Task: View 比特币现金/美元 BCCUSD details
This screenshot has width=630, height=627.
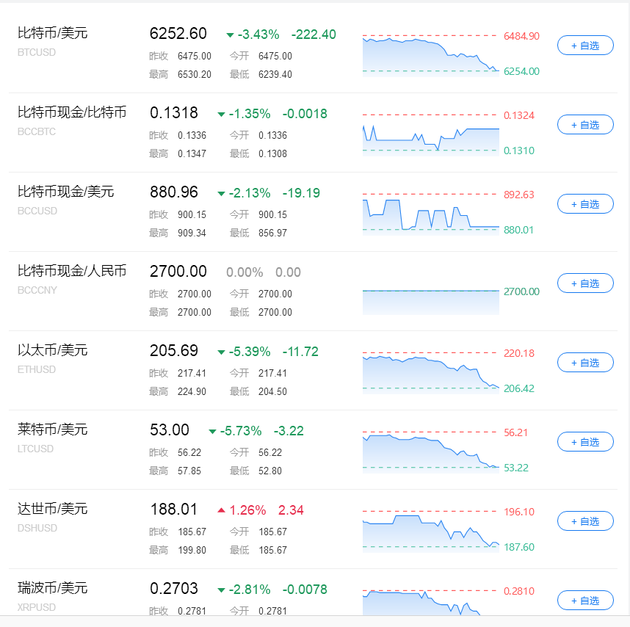Action: point(66,191)
